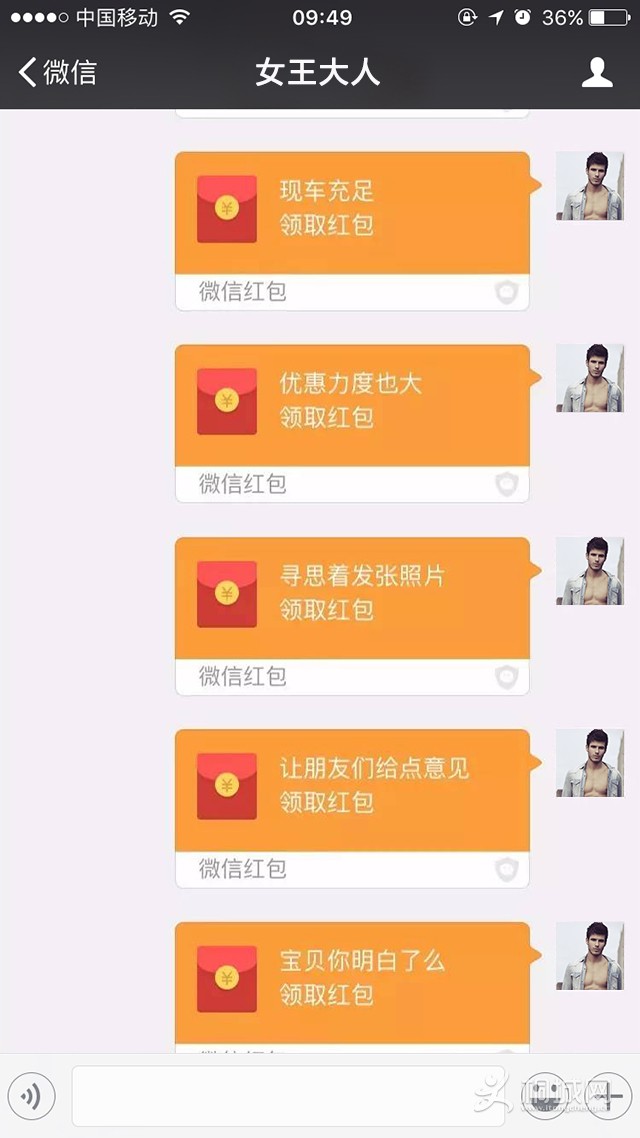Open the 现车充足 red packet
The image size is (640, 1138).
pos(352,212)
